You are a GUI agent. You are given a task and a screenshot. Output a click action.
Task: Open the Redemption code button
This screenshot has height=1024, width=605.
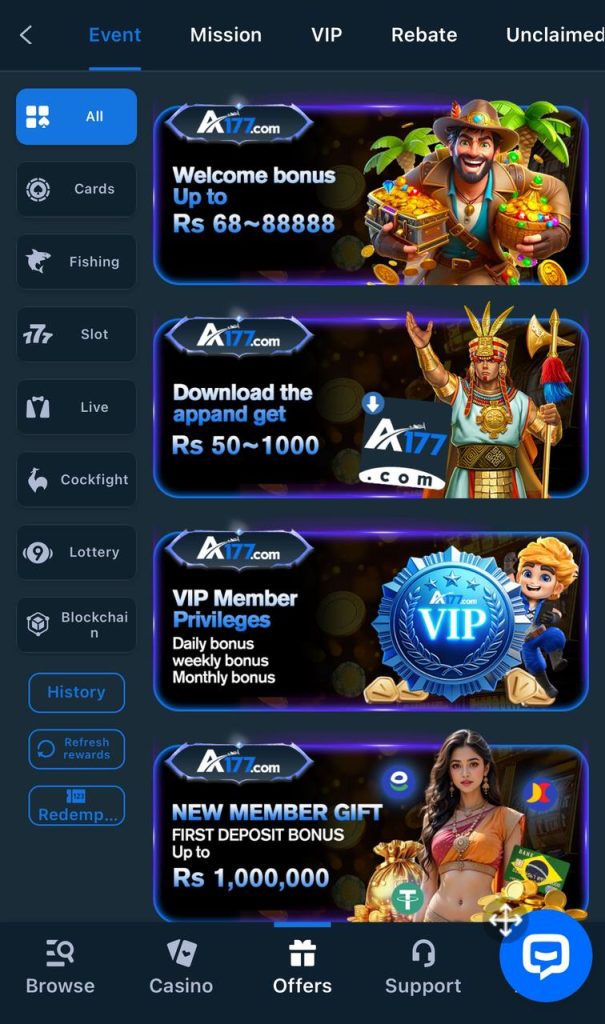point(76,806)
